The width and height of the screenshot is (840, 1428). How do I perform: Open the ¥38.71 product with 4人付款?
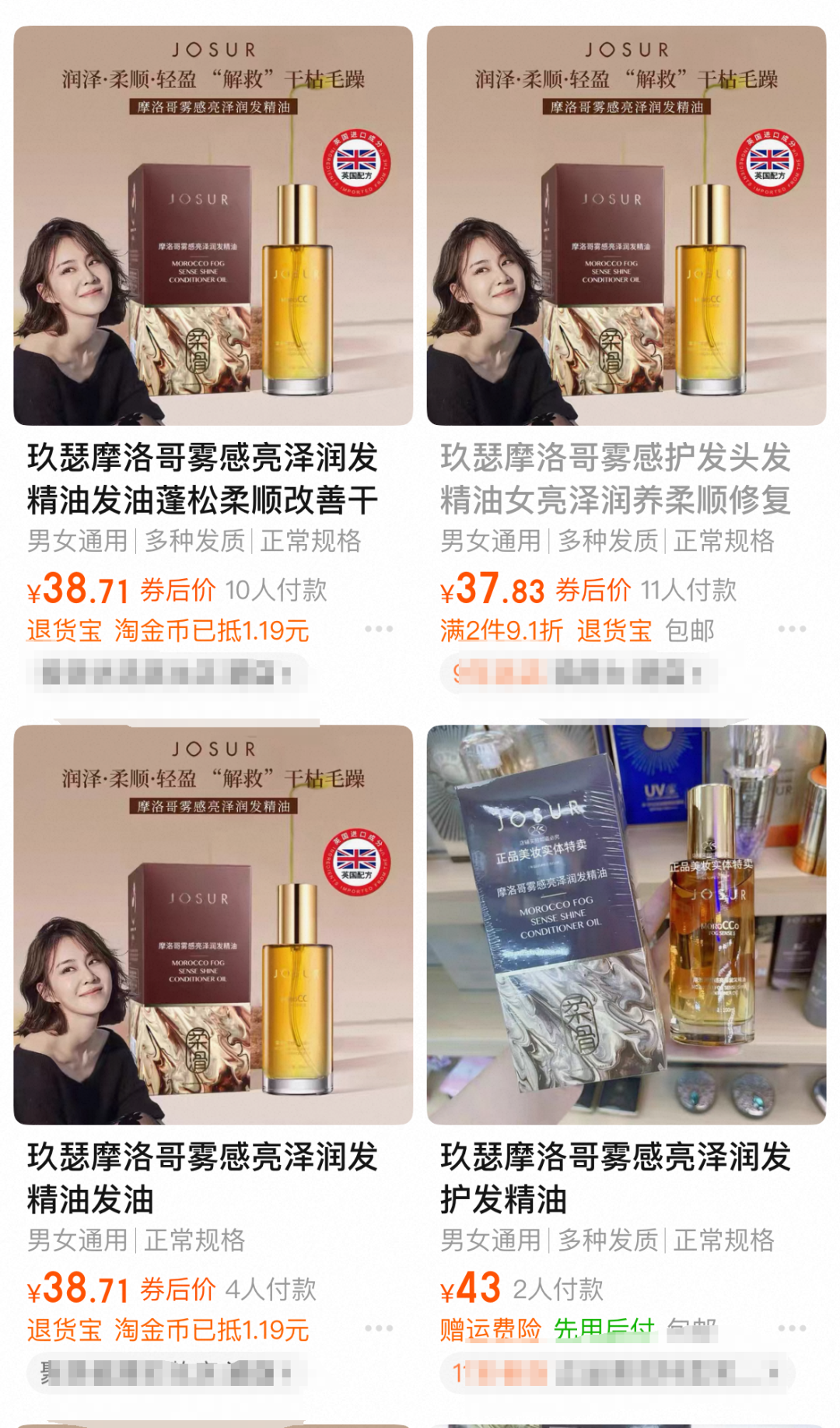pos(213,925)
